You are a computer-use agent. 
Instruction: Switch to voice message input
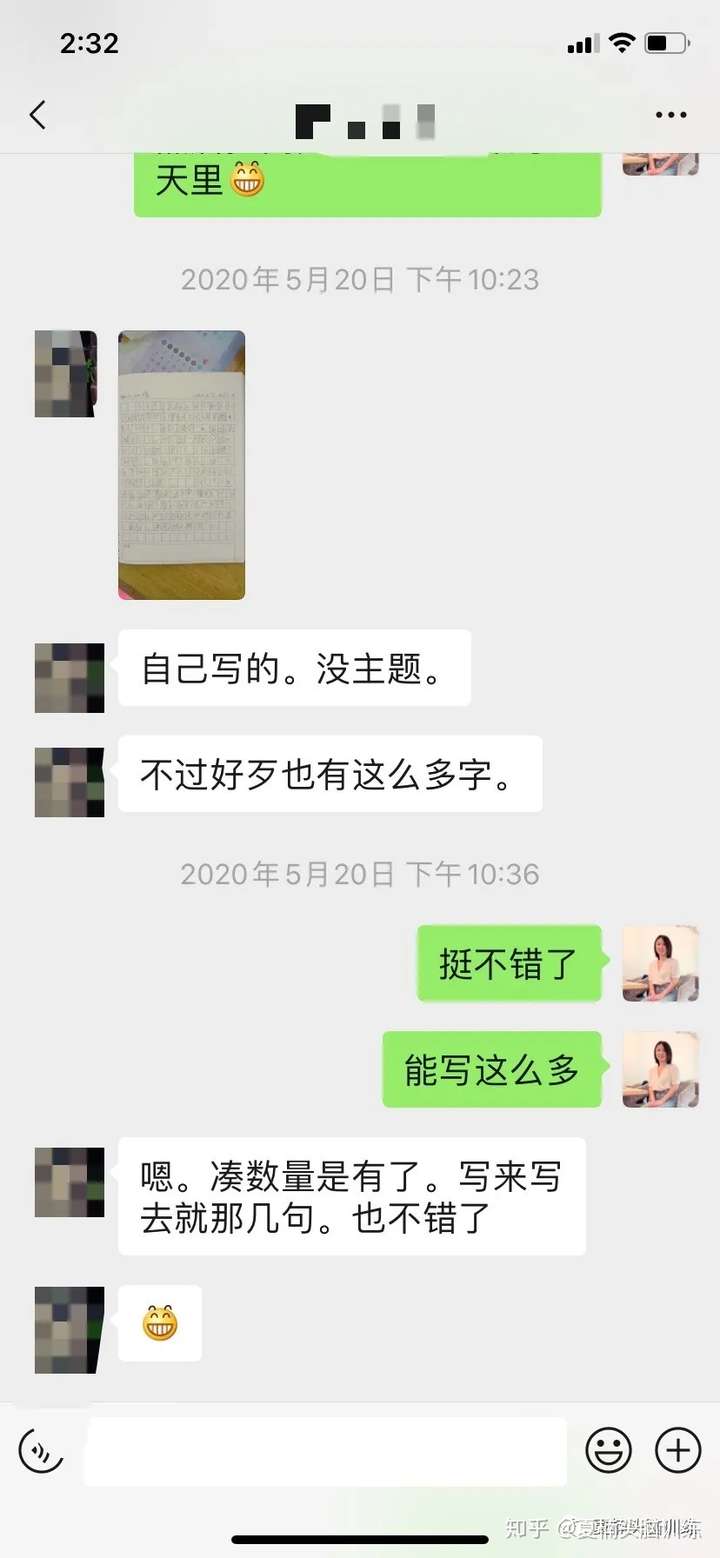point(42,1451)
